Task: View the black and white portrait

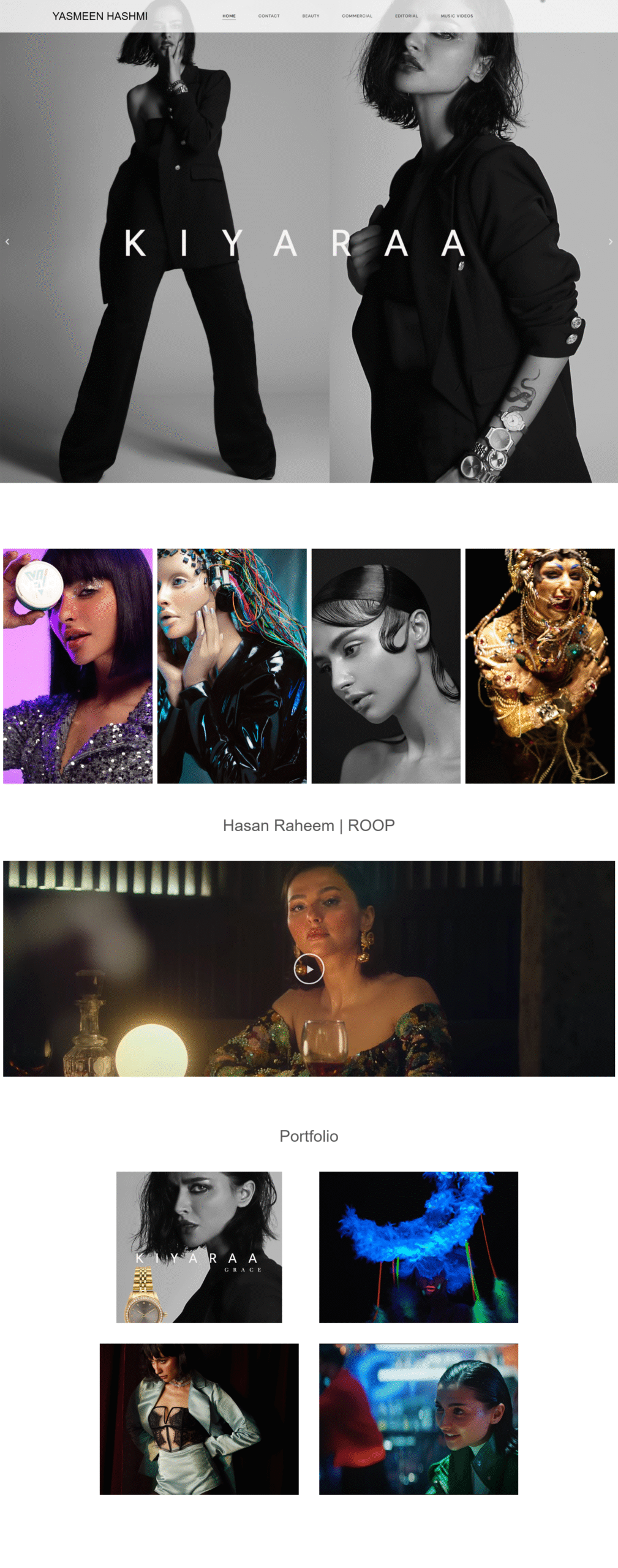Action: (386, 665)
